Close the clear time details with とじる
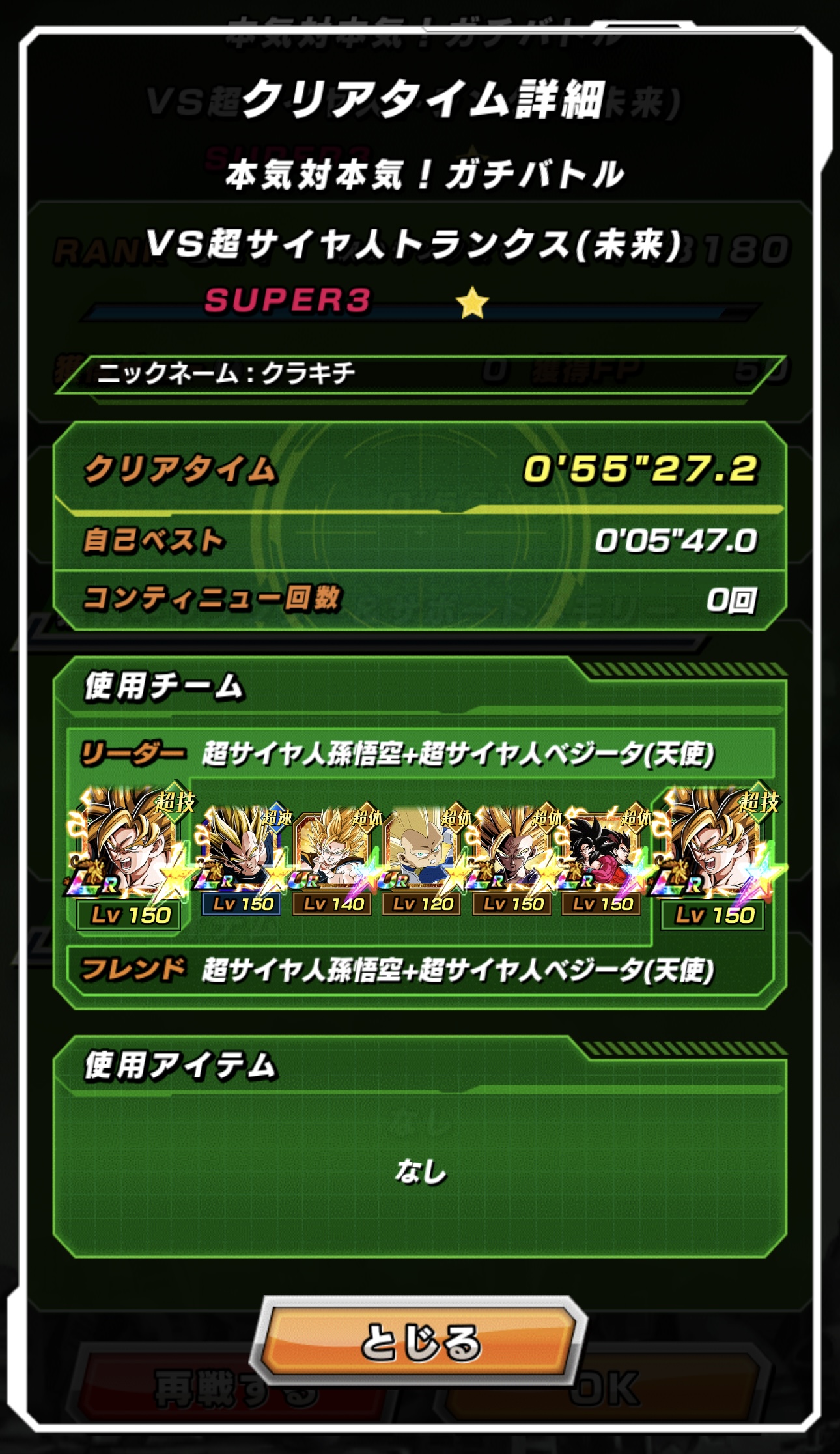This screenshot has width=840, height=1454. coord(419,1342)
